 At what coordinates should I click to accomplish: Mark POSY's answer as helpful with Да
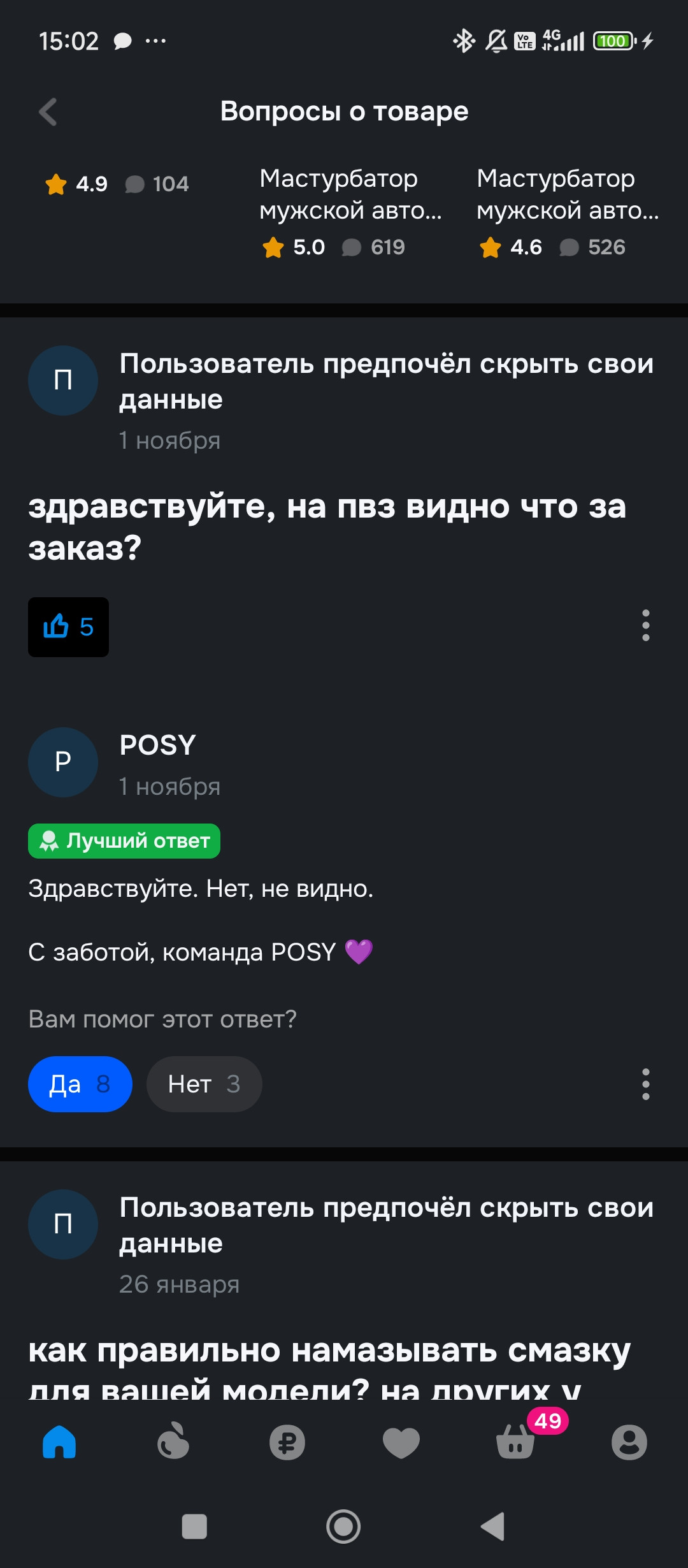(80, 1084)
